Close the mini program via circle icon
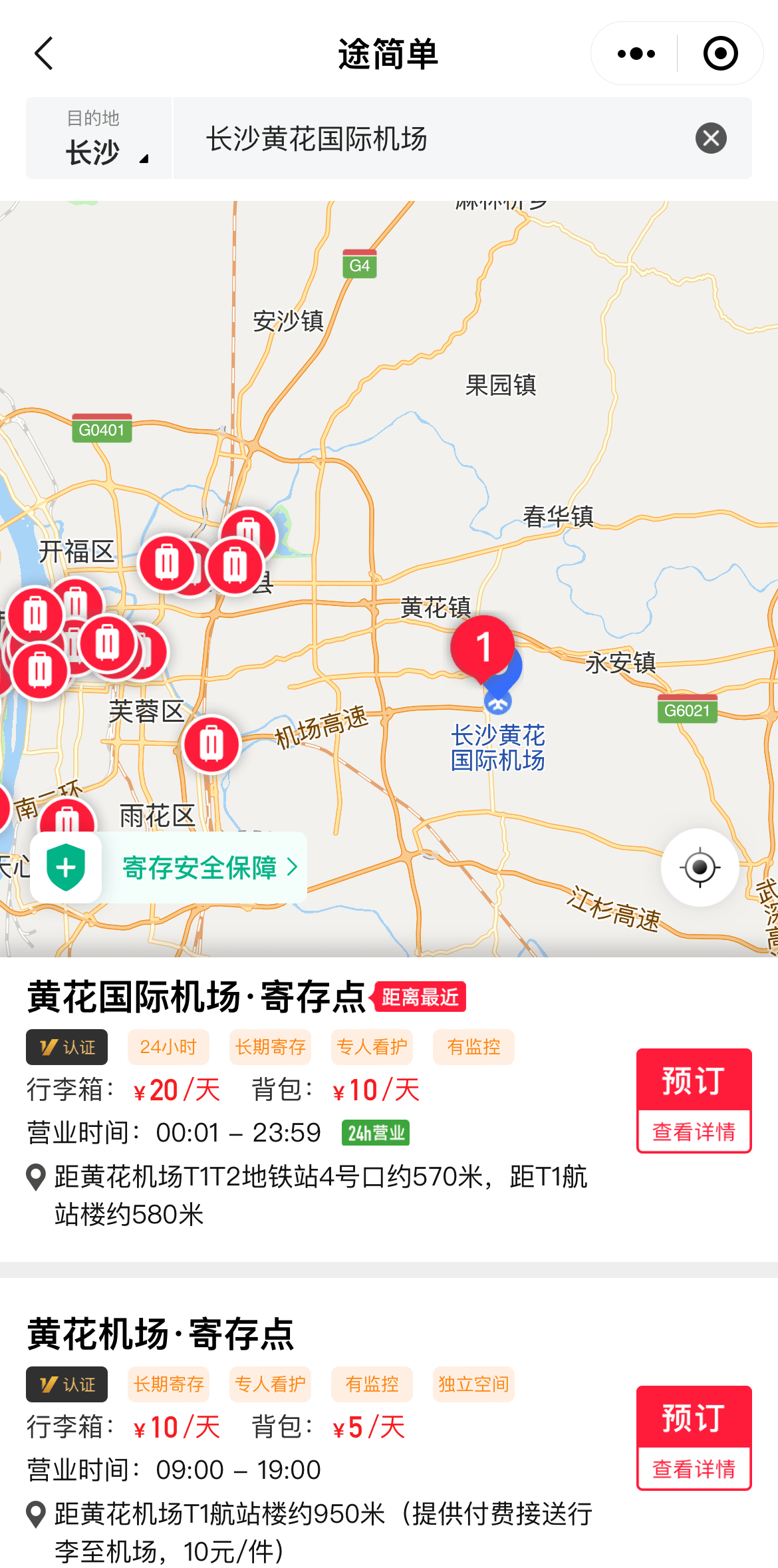The image size is (778, 1568). (x=721, y=53)
